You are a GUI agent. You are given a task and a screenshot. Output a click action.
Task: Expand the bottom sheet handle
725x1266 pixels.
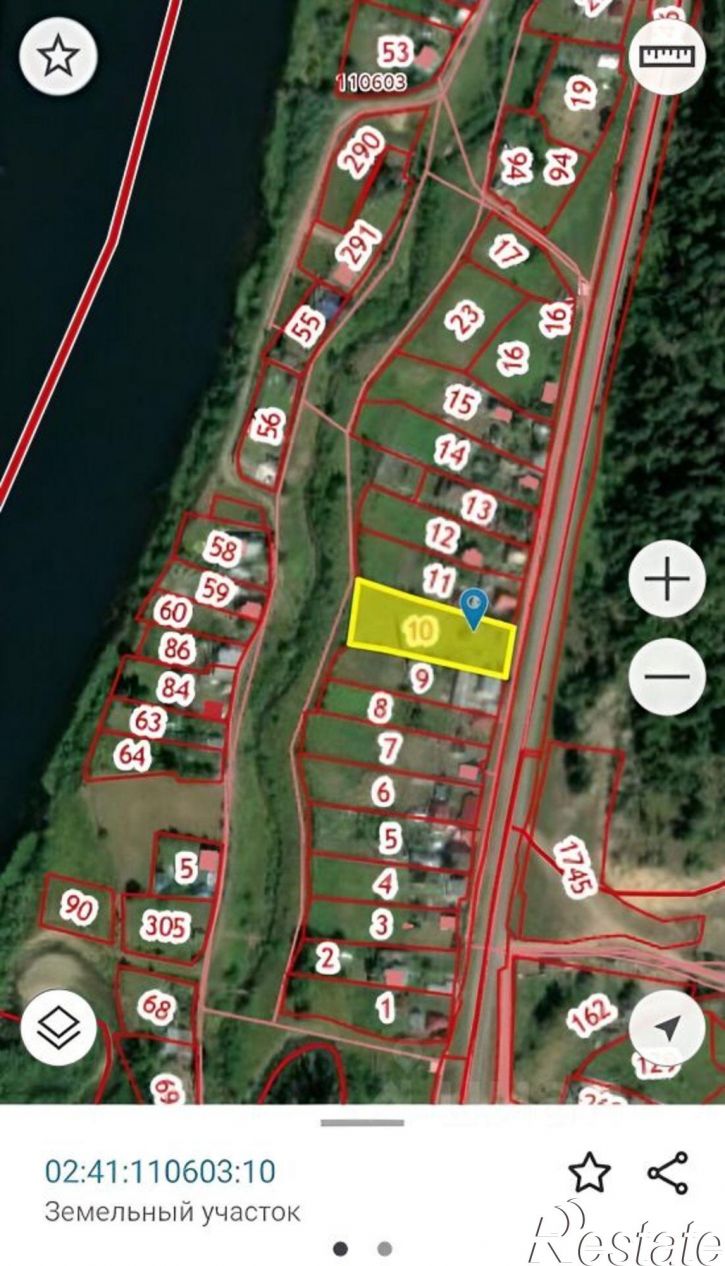(x=362, y=1123)
